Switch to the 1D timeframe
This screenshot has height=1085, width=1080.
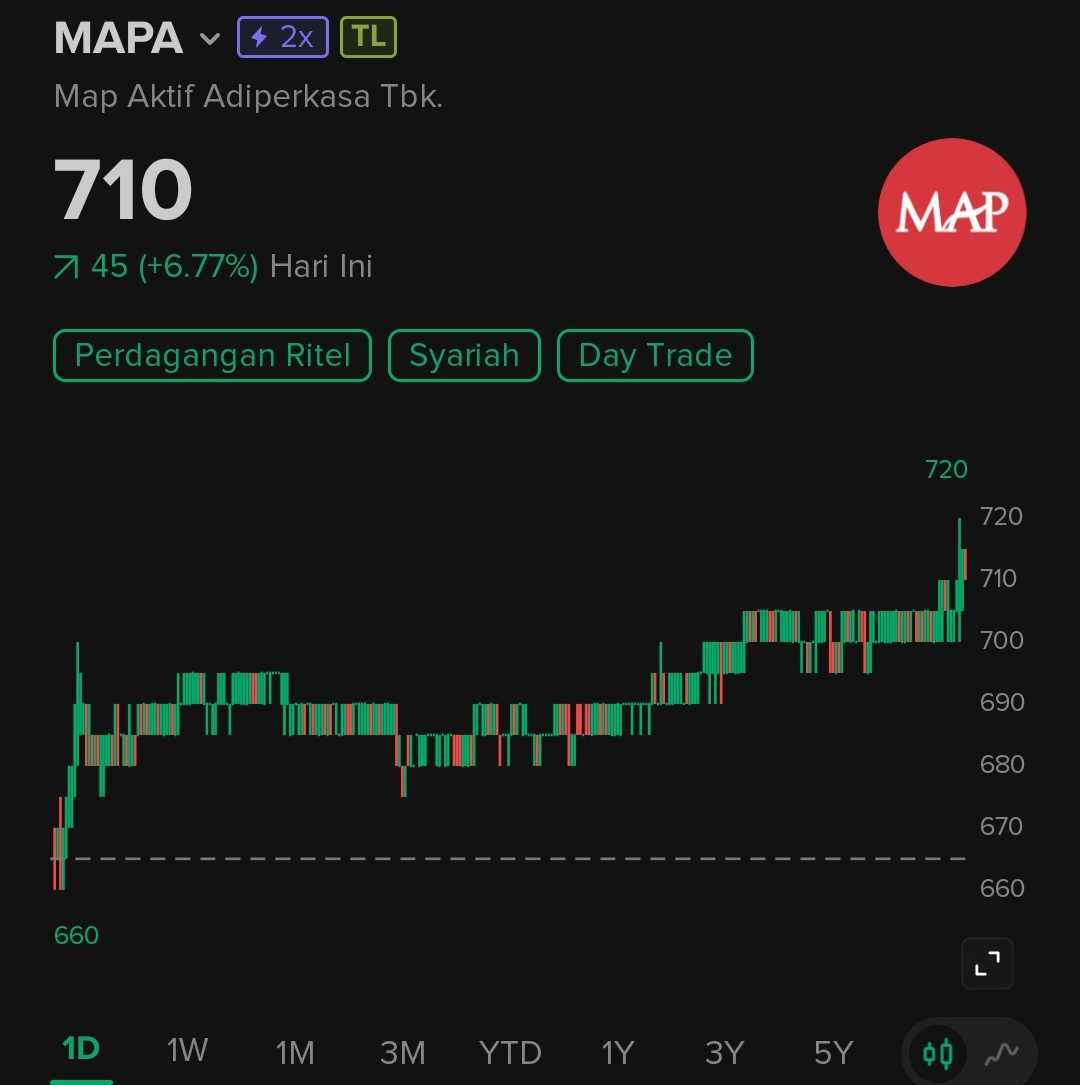click(x=81, y=1050)
